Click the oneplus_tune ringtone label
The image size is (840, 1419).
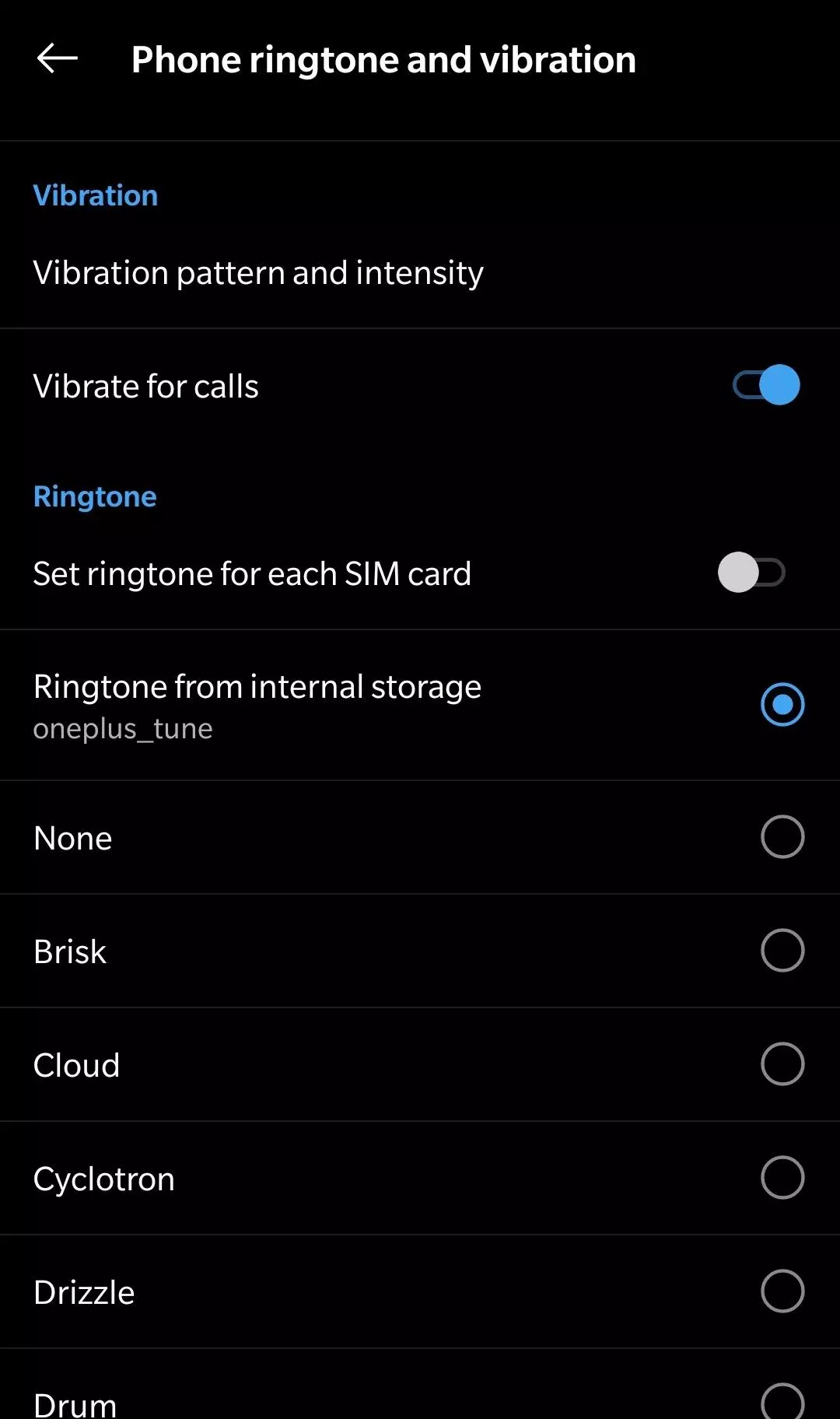coord(122,728)
